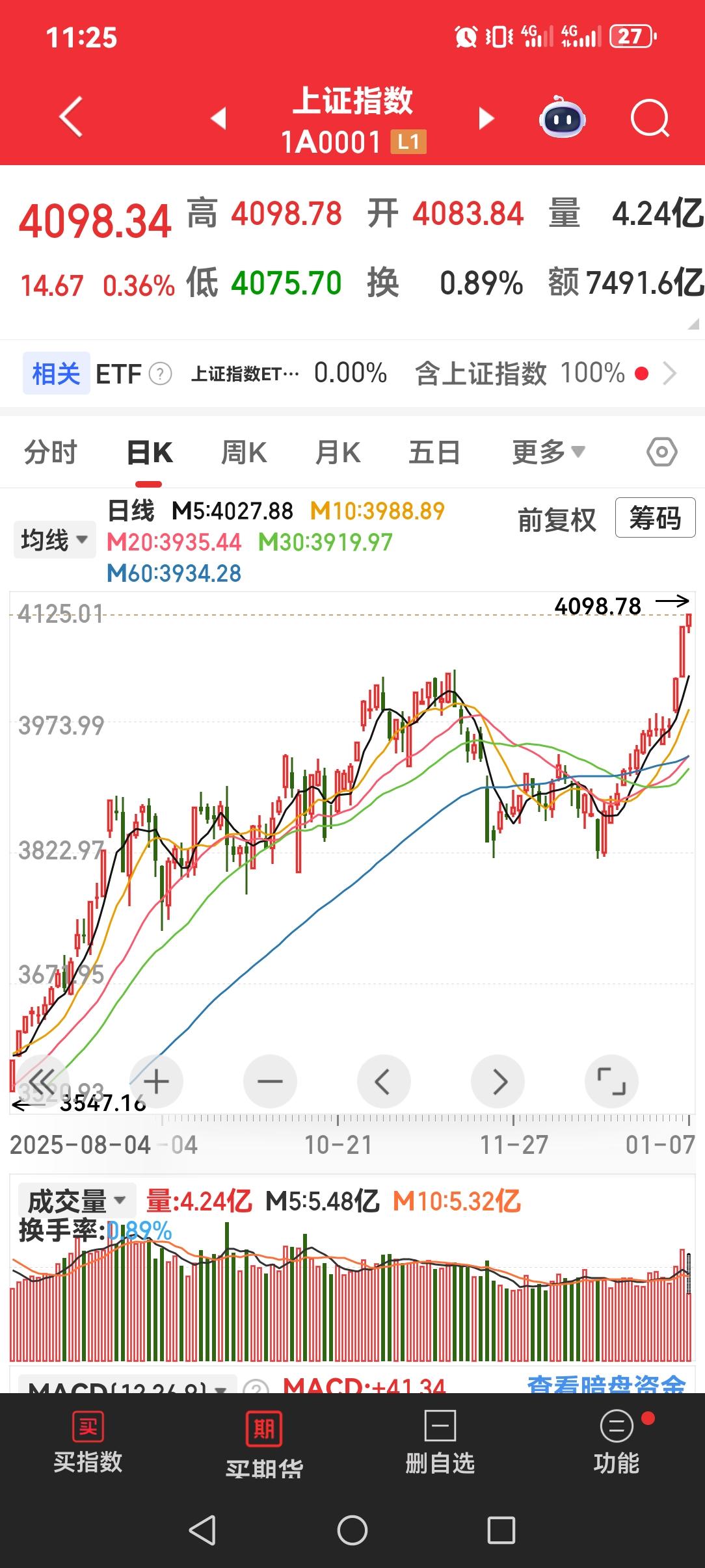This screenshot has height=1568, width=705.
Task: Open the 均线 moving average dropdown
Action: (x=53, y=539)
